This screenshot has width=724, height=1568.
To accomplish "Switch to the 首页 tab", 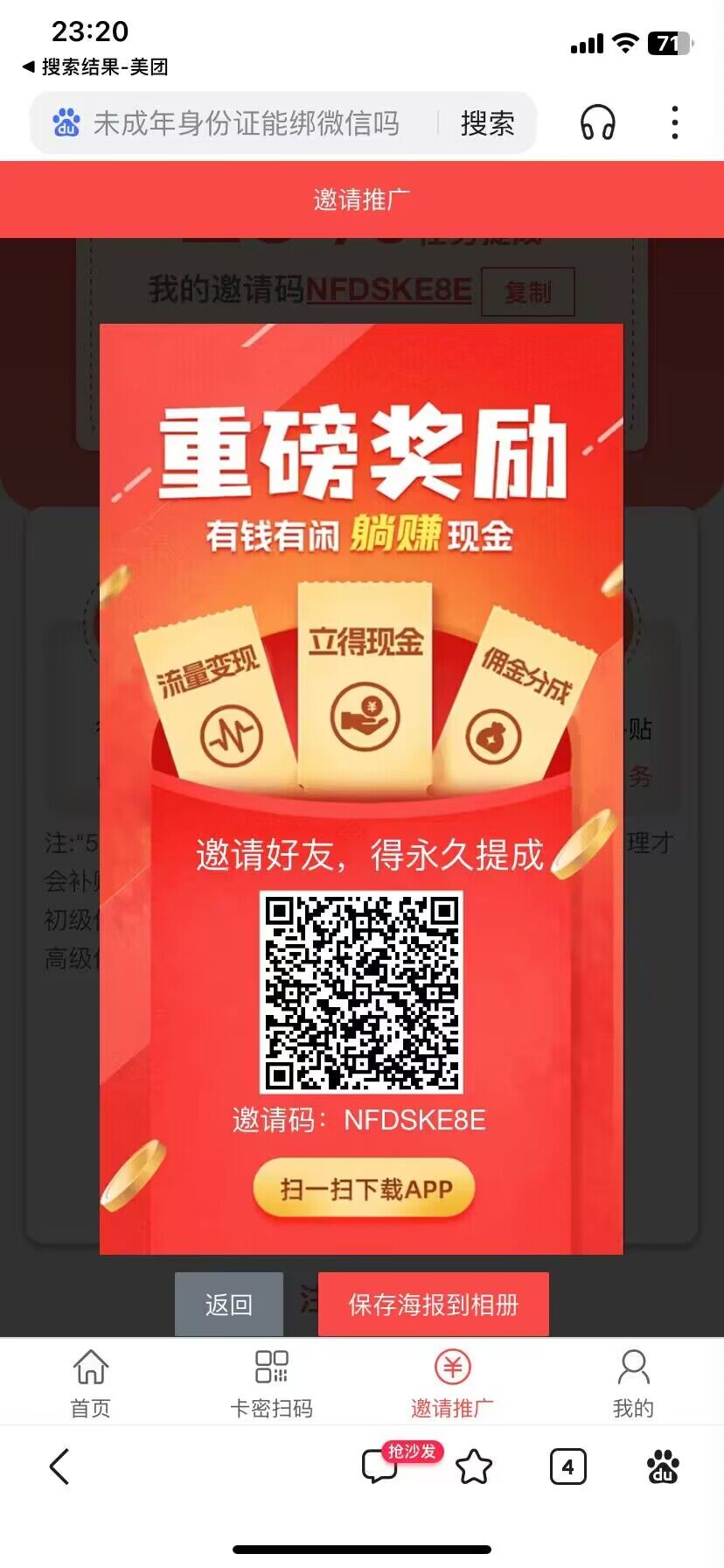I will tap(91, 1384).
